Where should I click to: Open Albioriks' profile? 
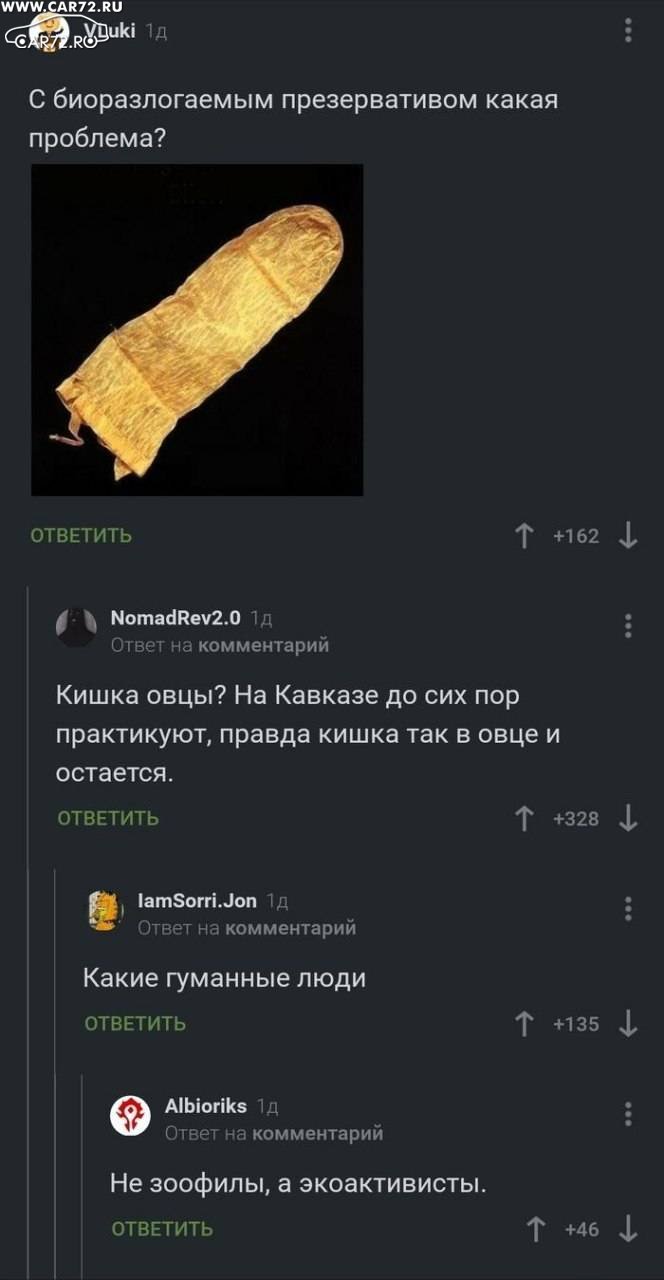click(x=206, y=1106)
